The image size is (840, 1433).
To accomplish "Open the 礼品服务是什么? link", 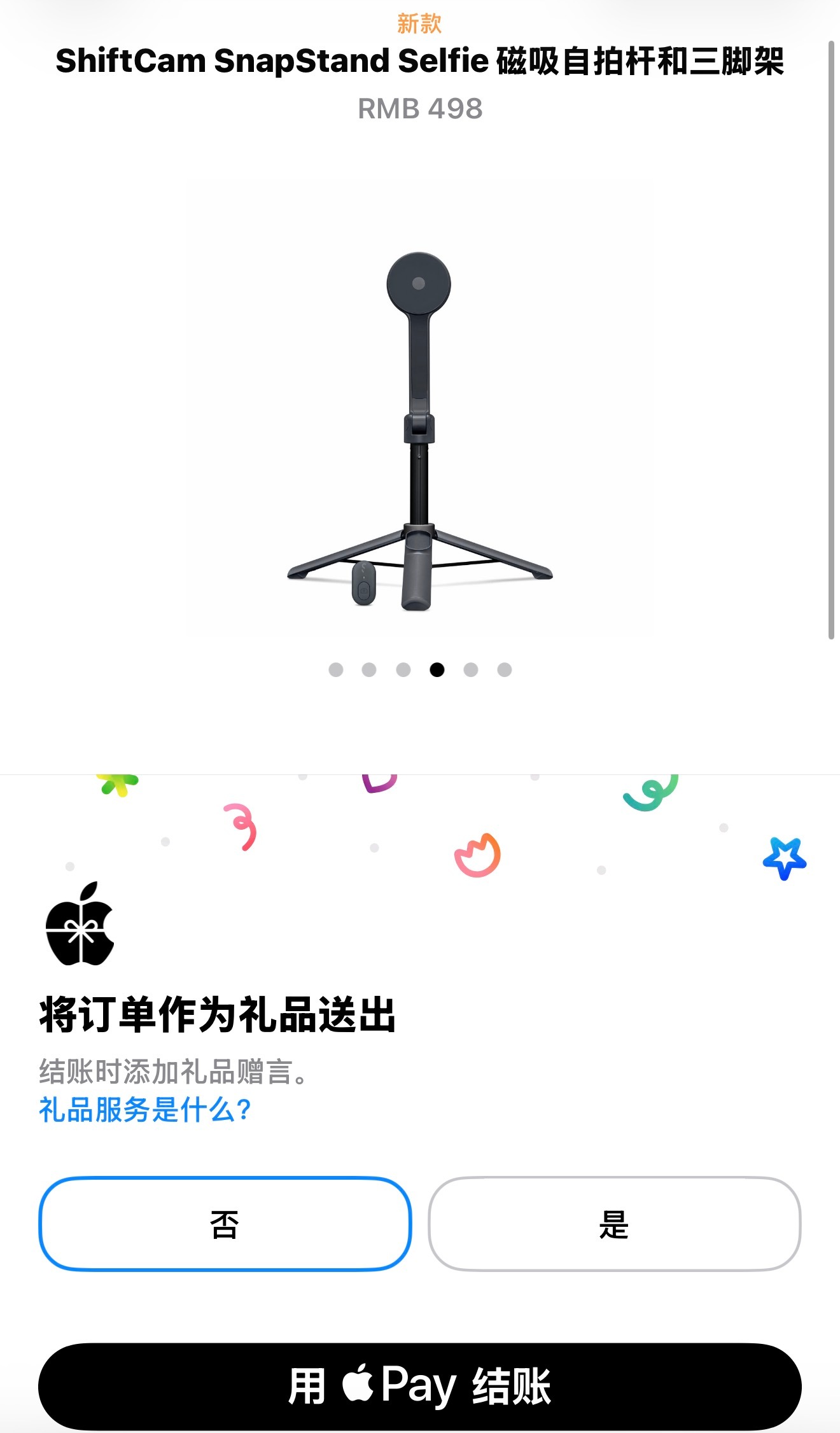I will click(x=145, y=1110).
